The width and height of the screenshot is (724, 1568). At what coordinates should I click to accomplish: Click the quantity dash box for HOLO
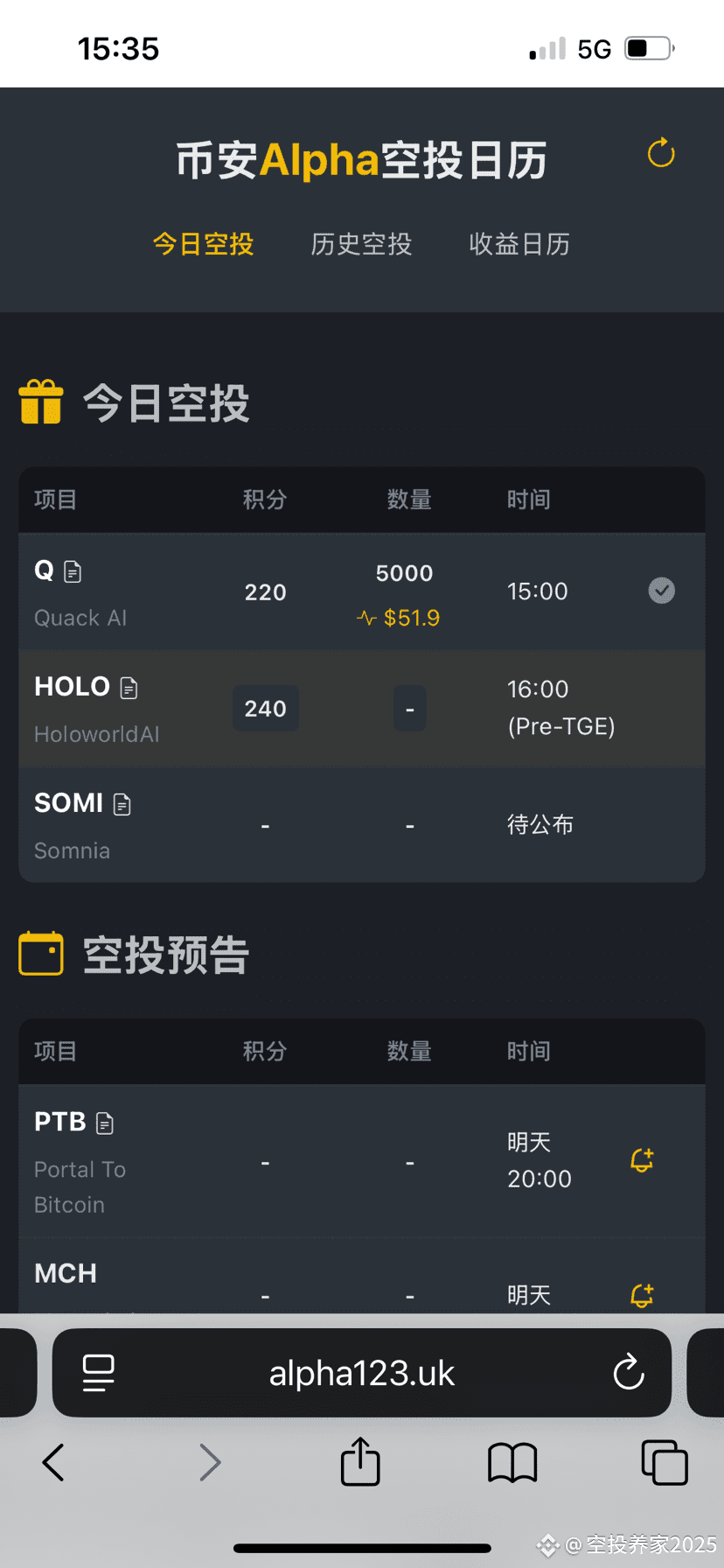[x=409, y=709]
